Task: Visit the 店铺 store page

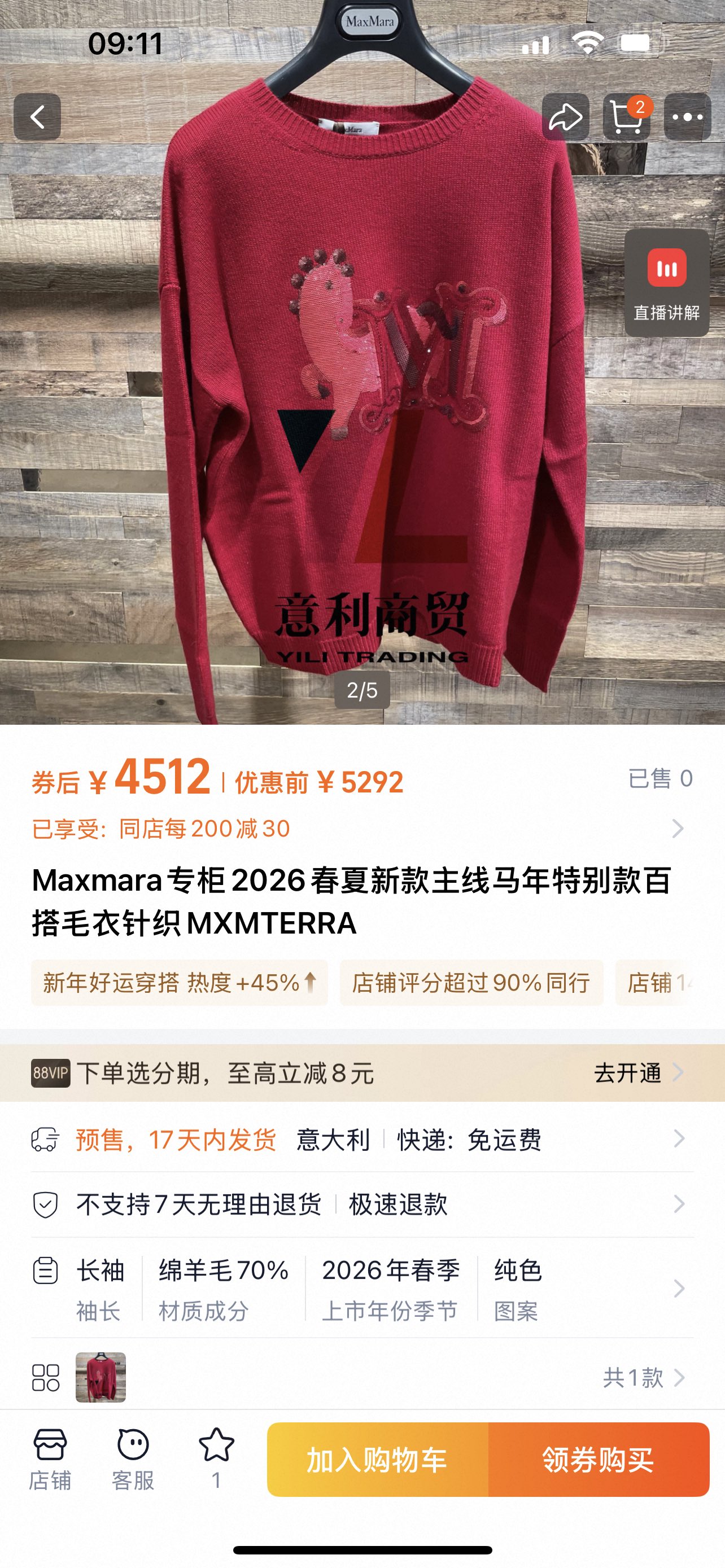Action: [x=50, y=1459]
